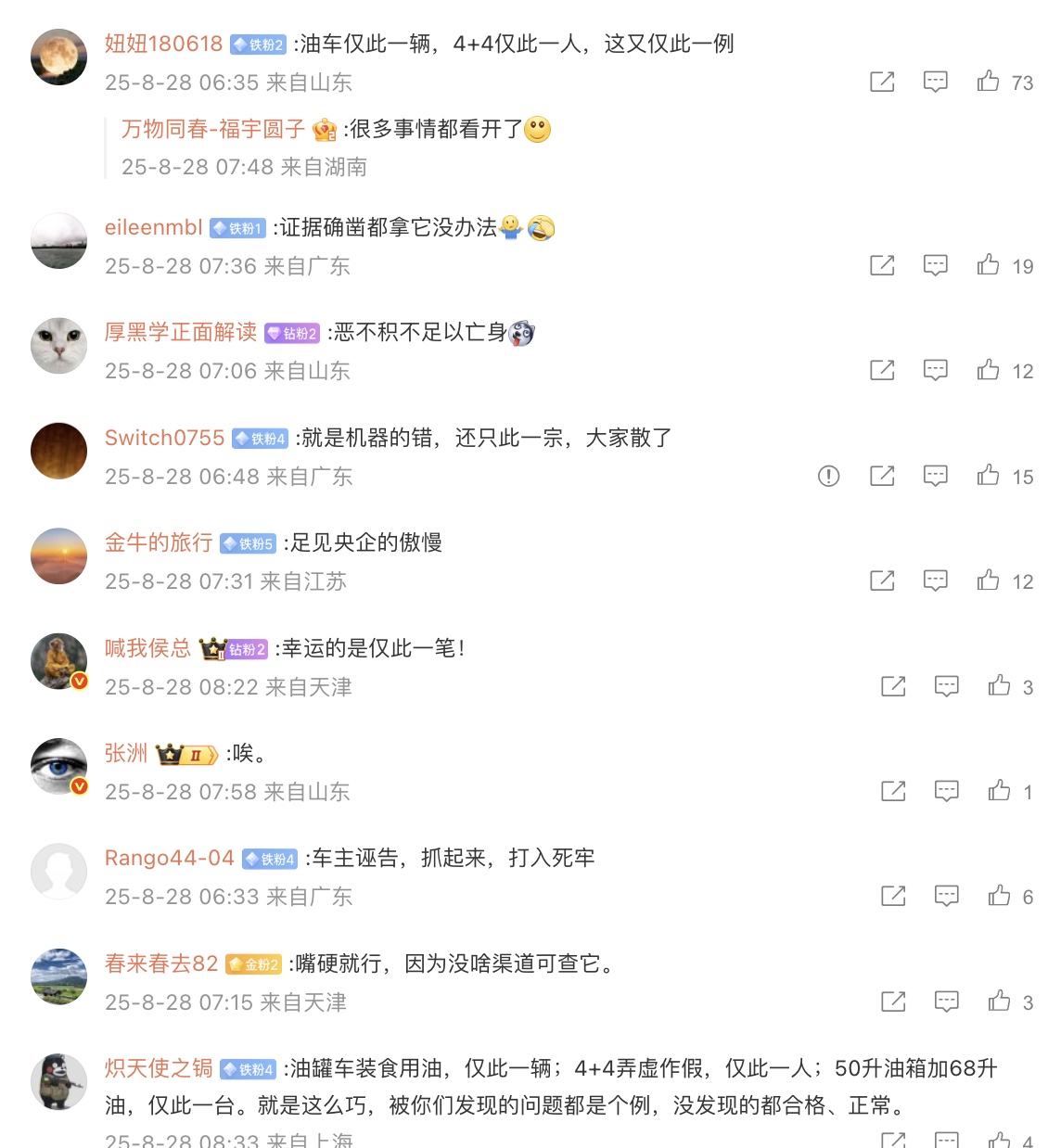Reply to 张洲's comment

point(946,791)
